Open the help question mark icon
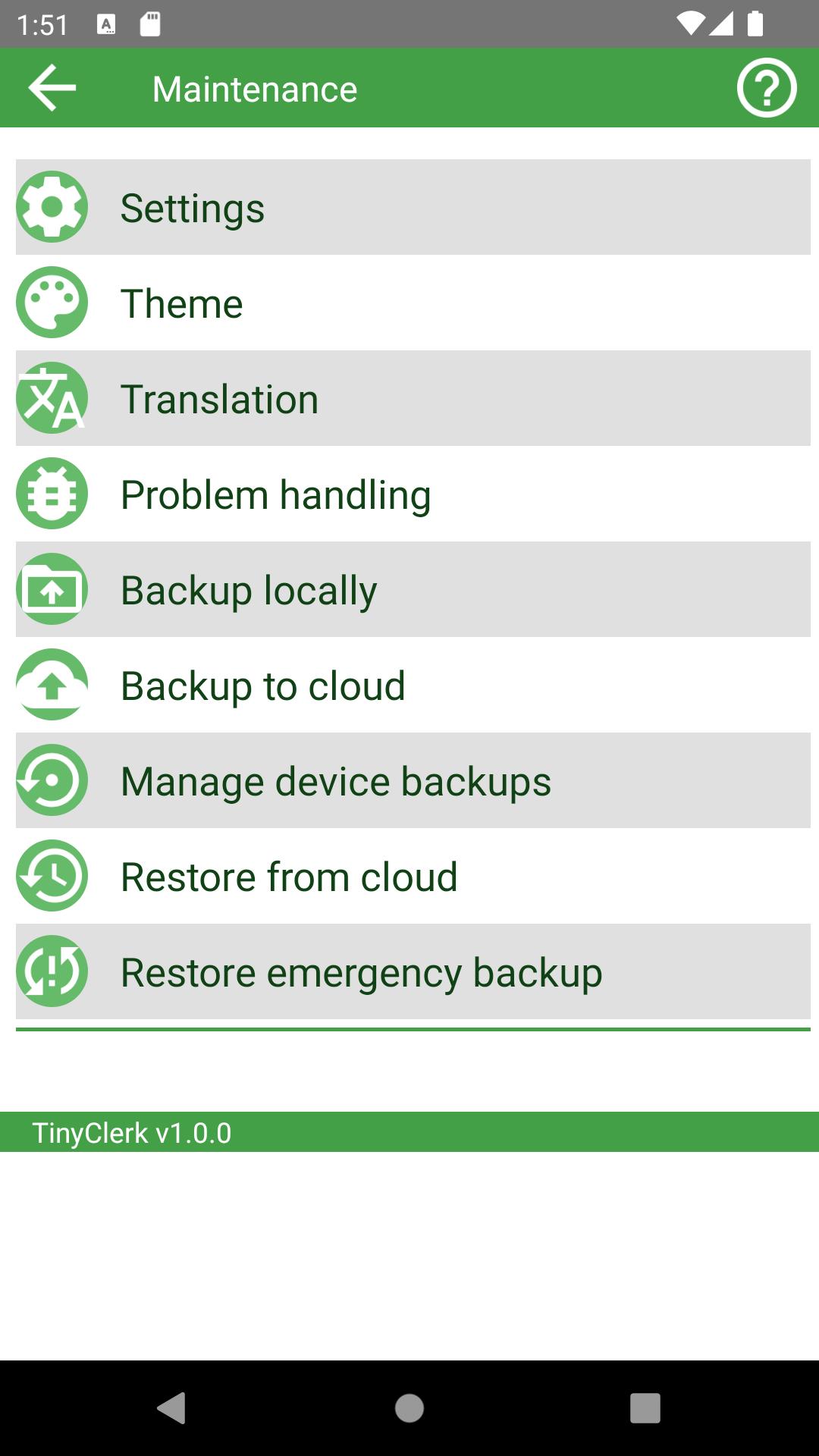819x1456 pixels. point(766,88)
